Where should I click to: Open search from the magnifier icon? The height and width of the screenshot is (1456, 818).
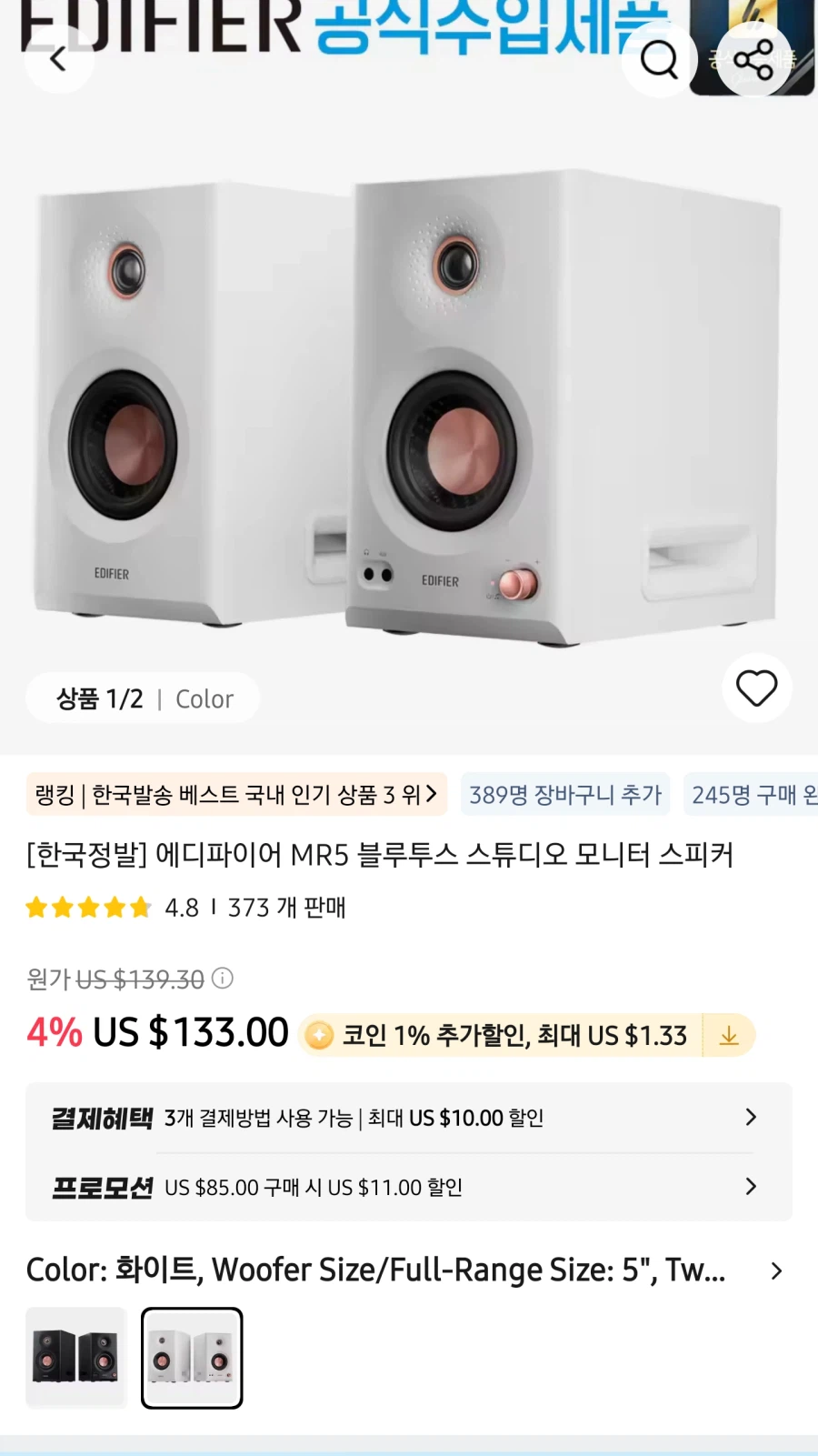point(660,60)
